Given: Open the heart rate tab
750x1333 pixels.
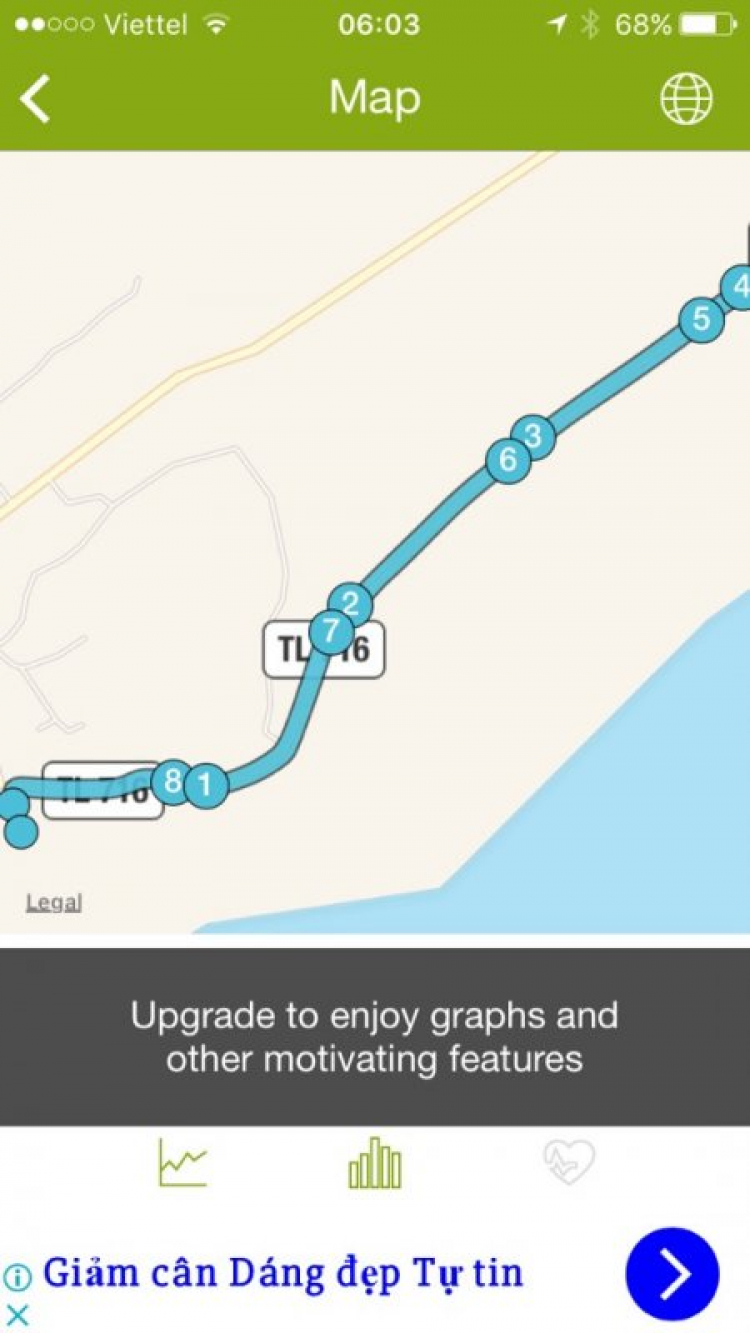Looking at the screenshot, I should pyautogui.click(x=569, y=1163).
